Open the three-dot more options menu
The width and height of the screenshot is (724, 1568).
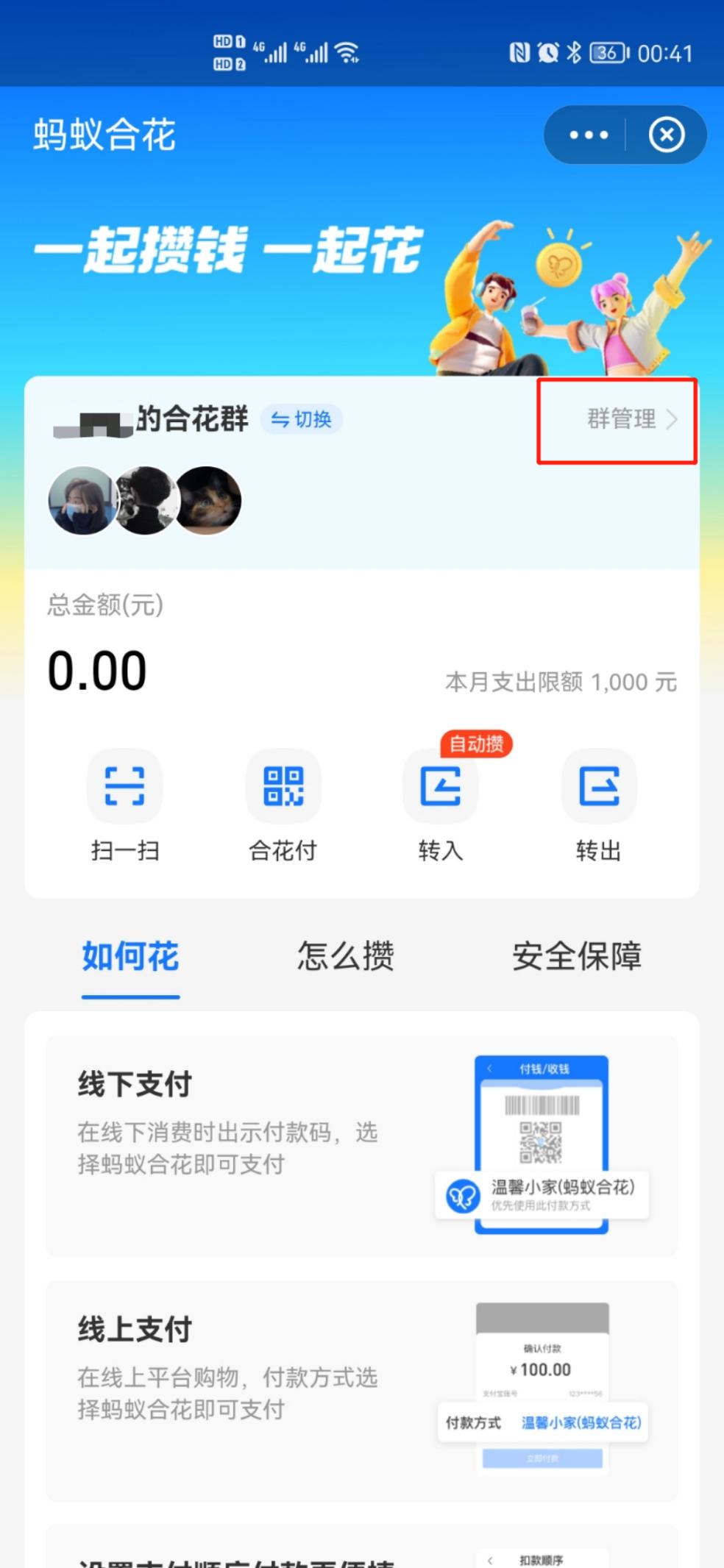[589, 135]
